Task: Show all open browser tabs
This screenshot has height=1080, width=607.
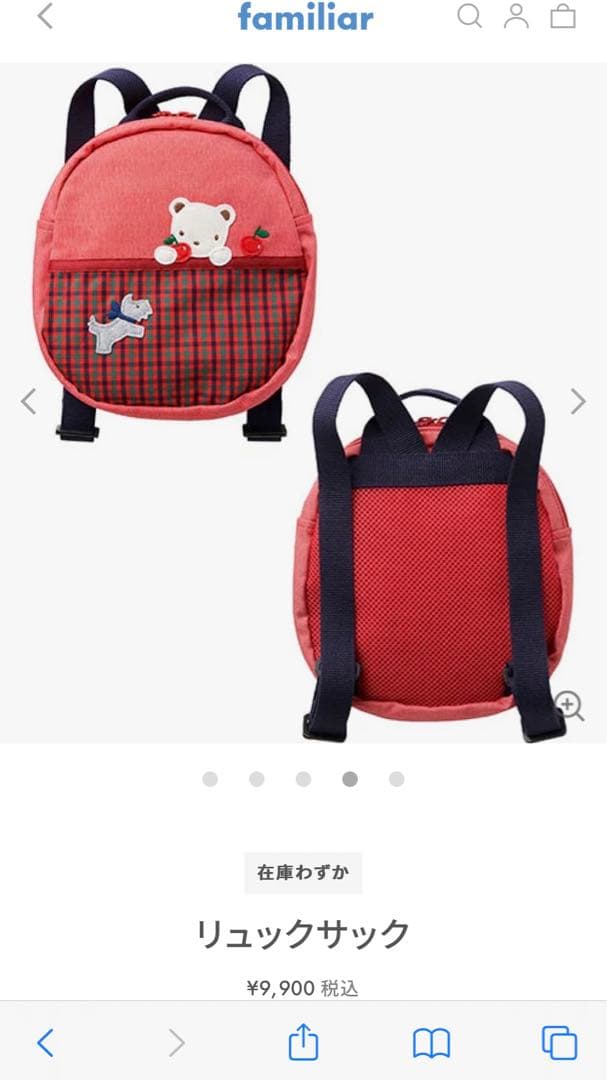Action: pos(559,1043)
